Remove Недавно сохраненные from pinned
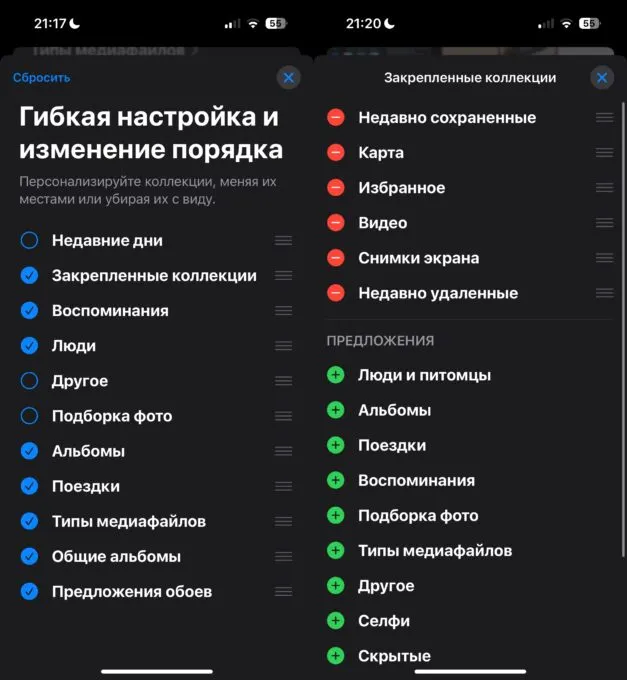 (336, 118)
